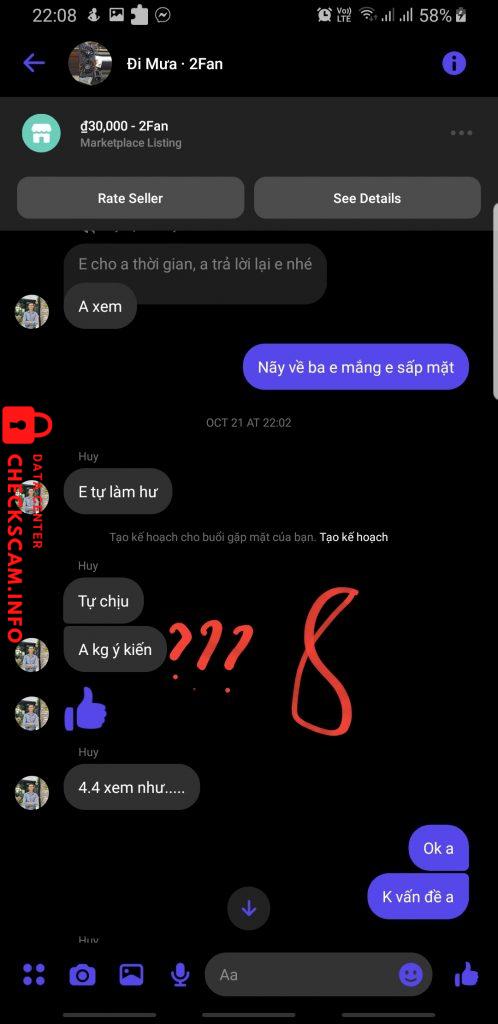Open the marketplace listing overflow dots

coord(461,133)
